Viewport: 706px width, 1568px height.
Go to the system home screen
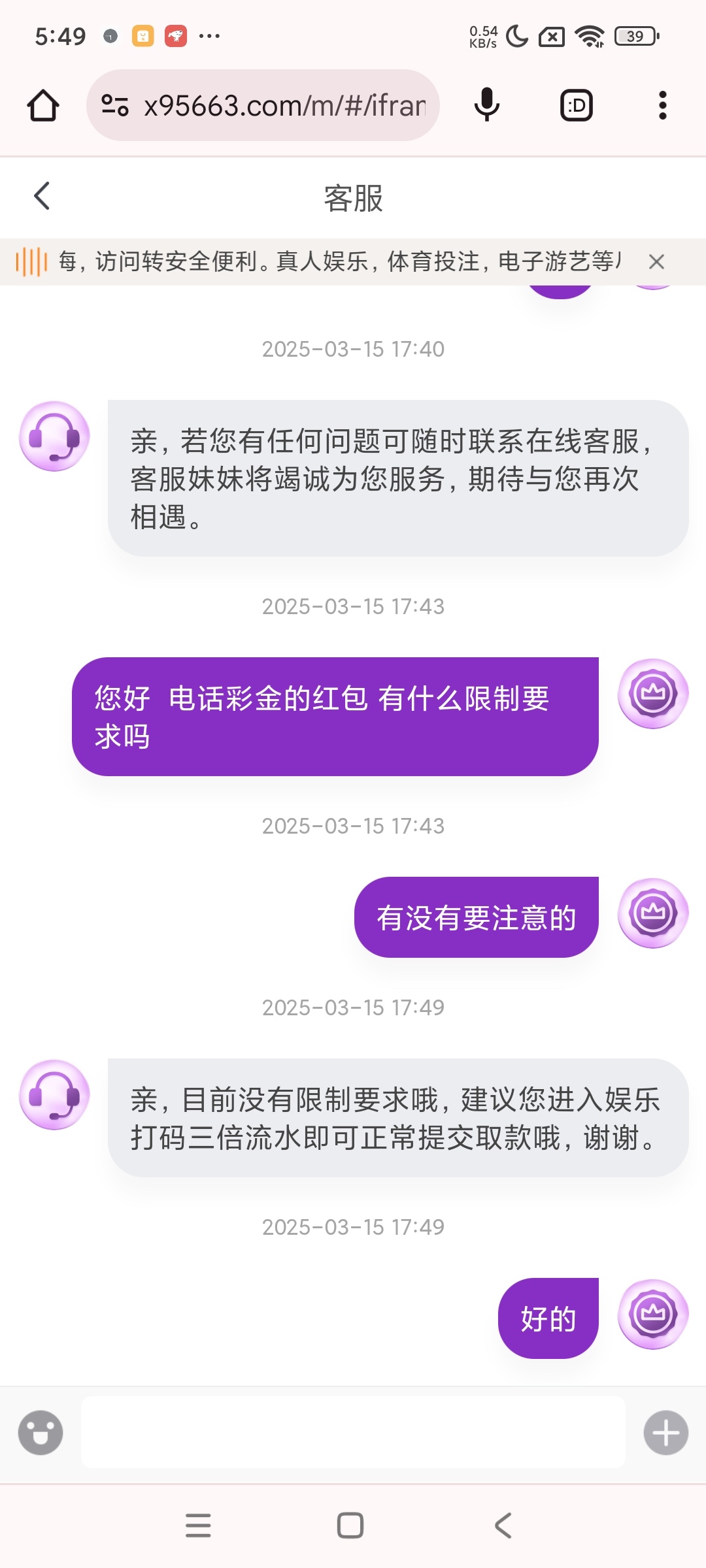pyautogui.click(x=350, y=1526)
